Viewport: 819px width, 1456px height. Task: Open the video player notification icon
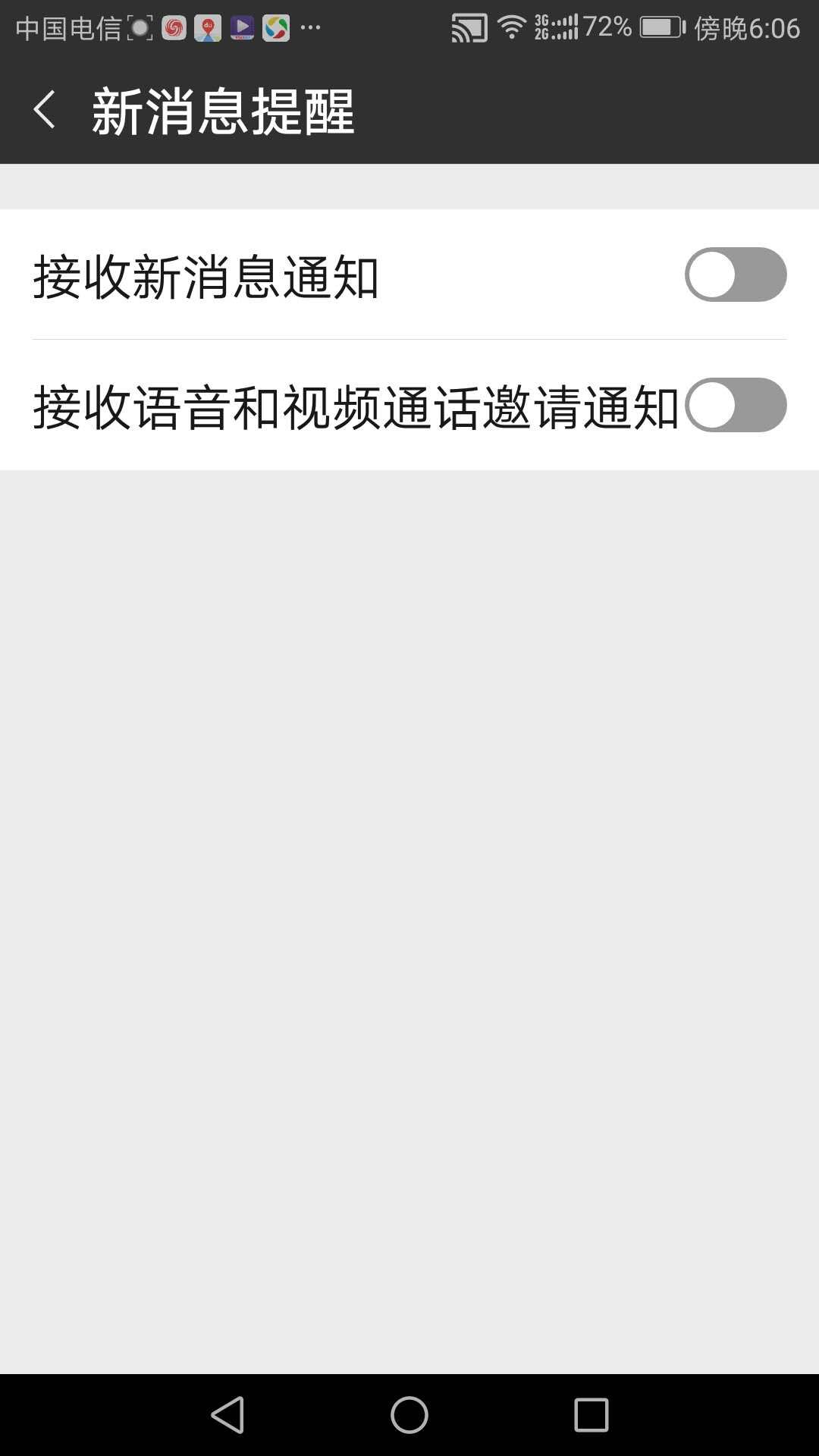click(243, 27)
